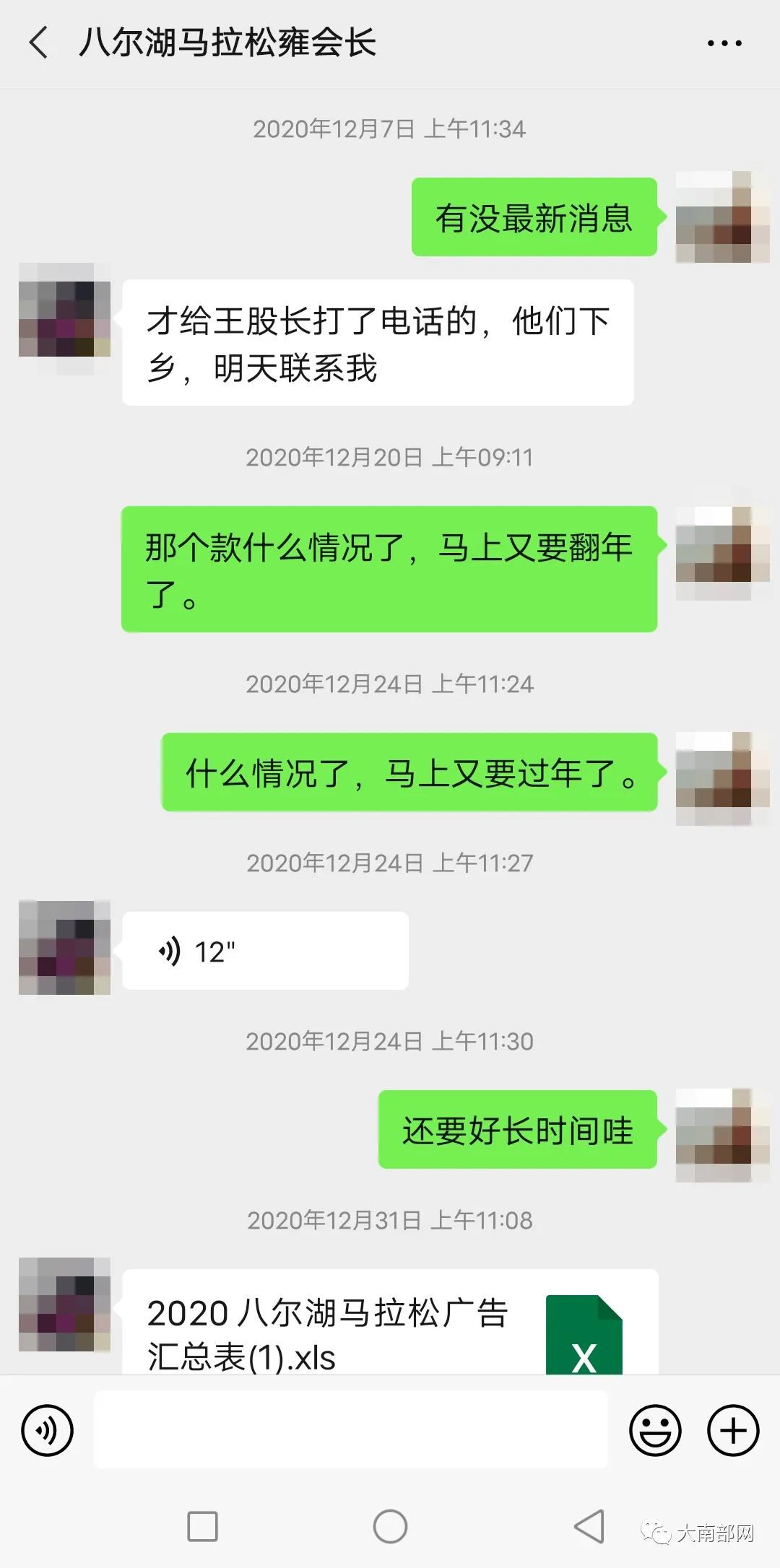The width and height of the screenshot is (780, 1568).
Task: Tap the system home button
Action: (390, 1526)
